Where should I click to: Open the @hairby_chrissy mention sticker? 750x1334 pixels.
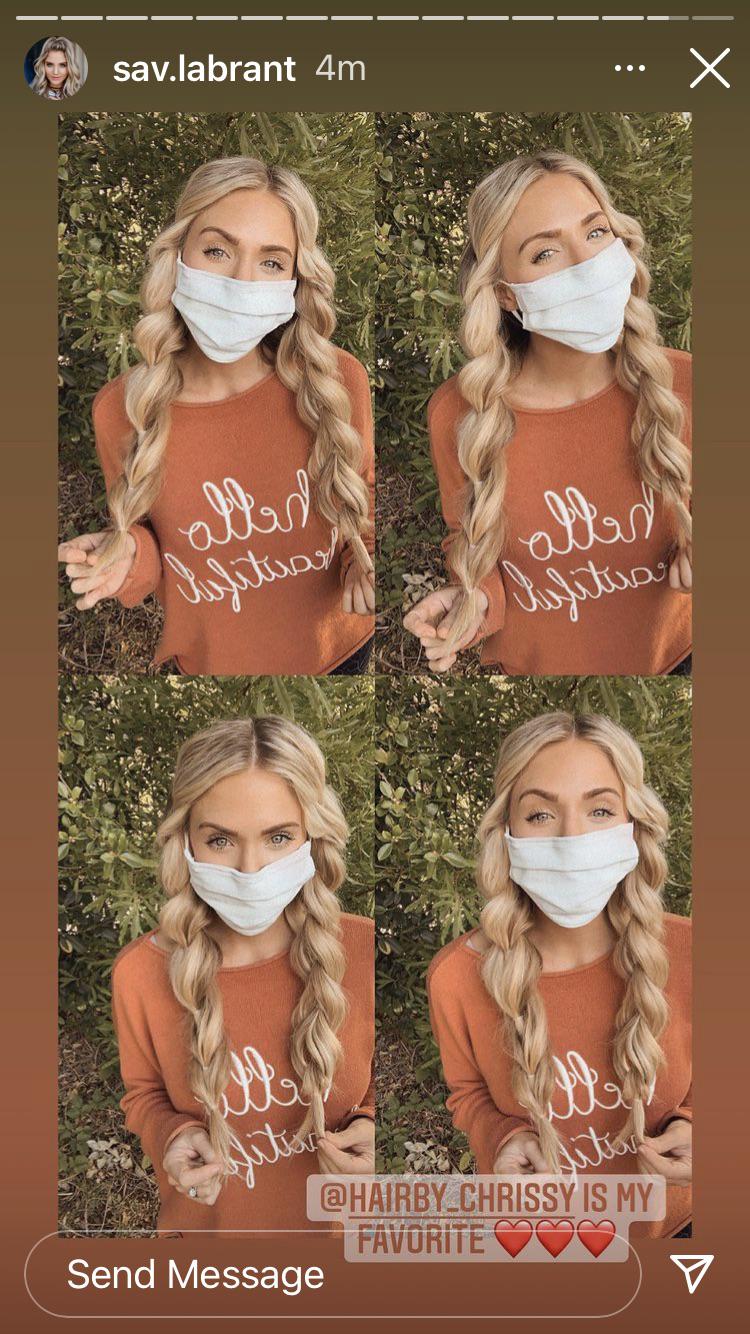[485, 1198]
